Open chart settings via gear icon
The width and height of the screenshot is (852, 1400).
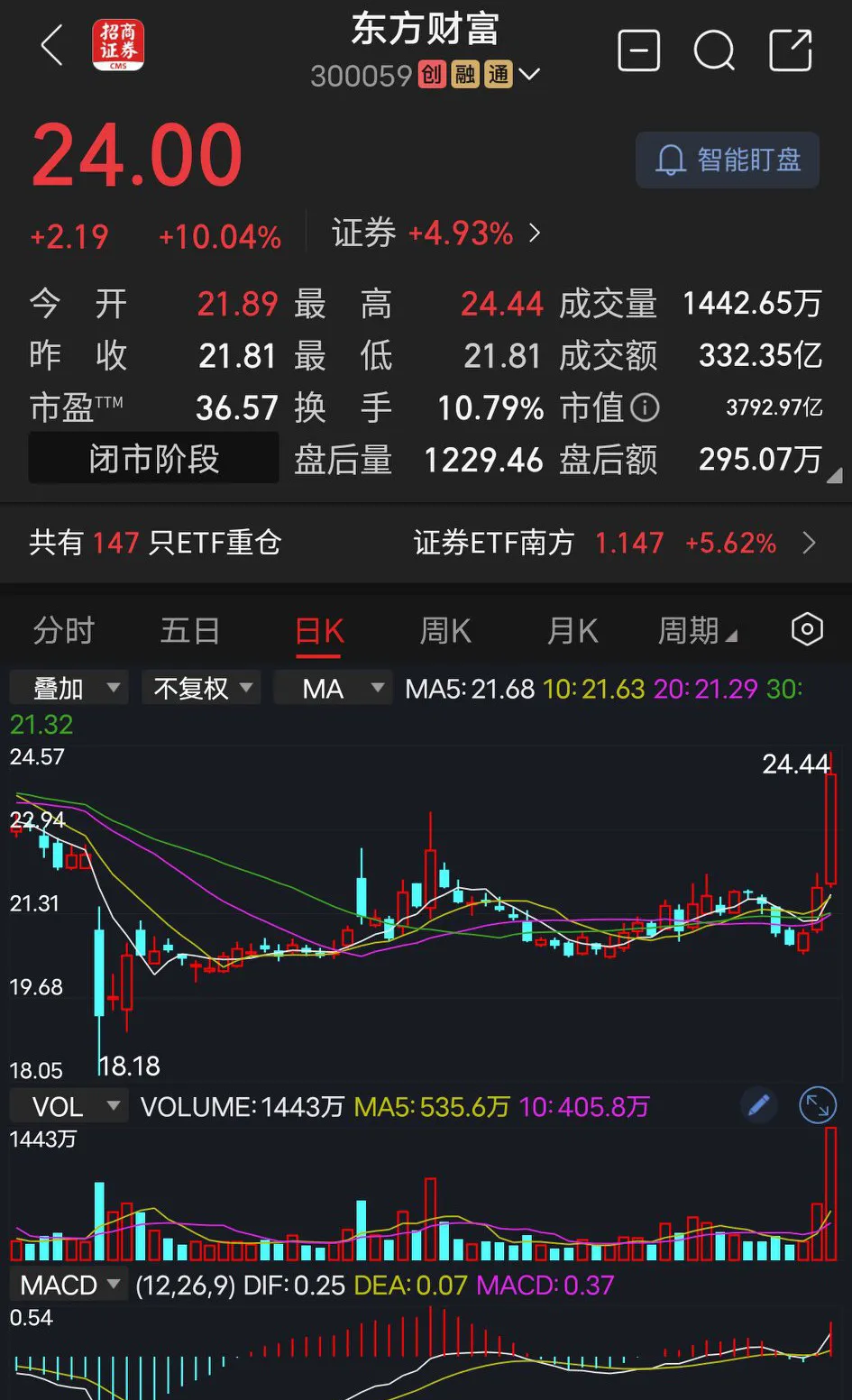pyautogui.click(x=806, y=631)
